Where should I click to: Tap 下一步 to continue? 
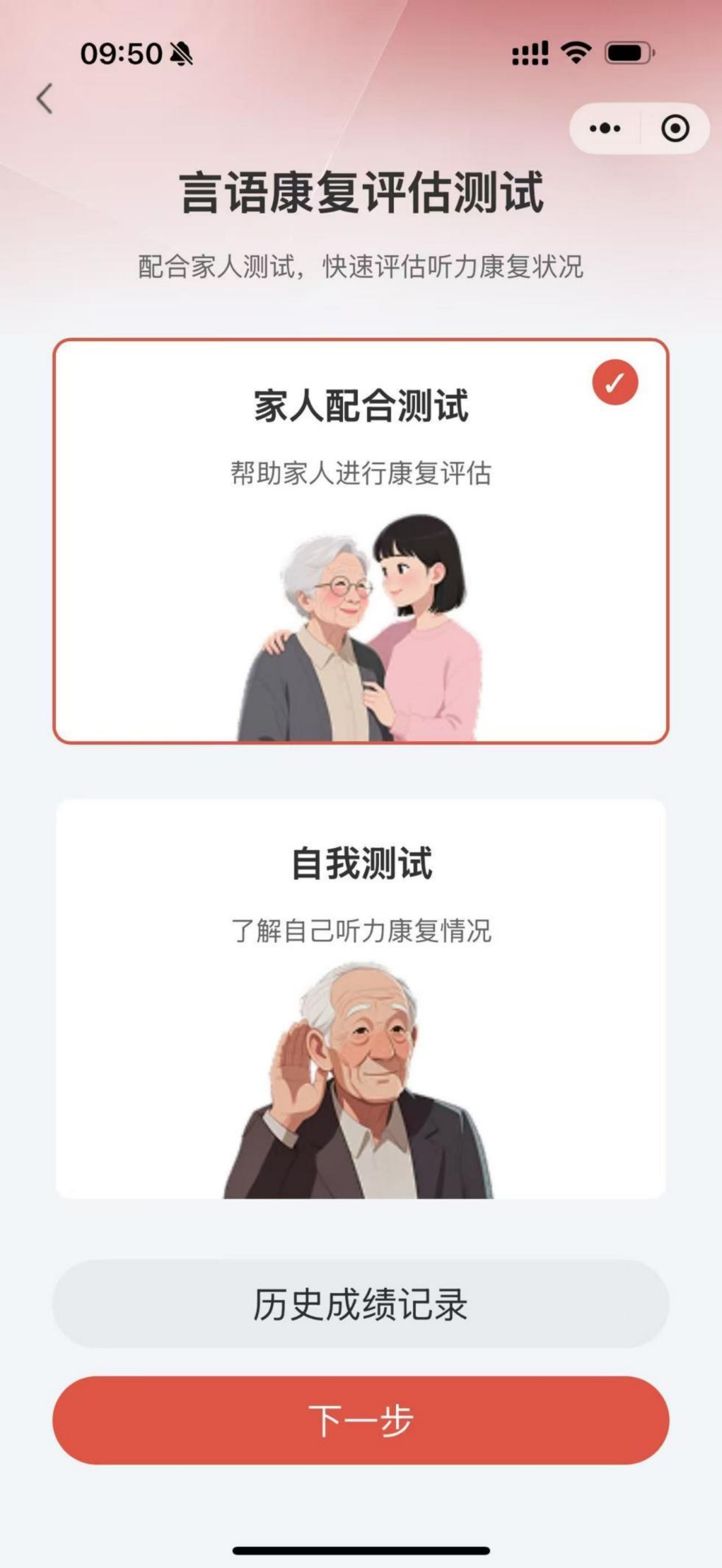[x=360, y=1421]
